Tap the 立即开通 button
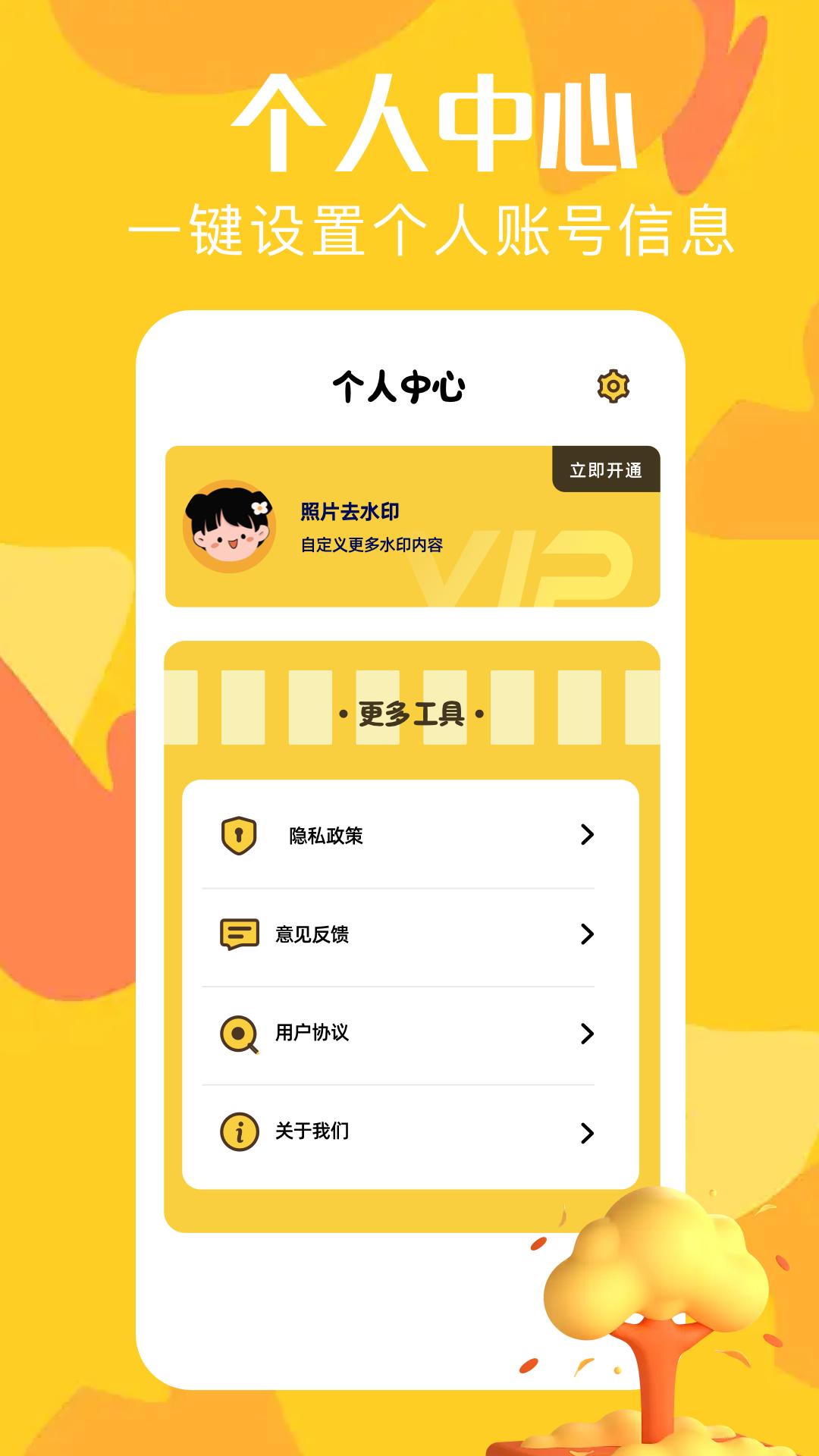Image resolution: width=819 pixels, height=1456 pixels. click(x=607, y=468)
